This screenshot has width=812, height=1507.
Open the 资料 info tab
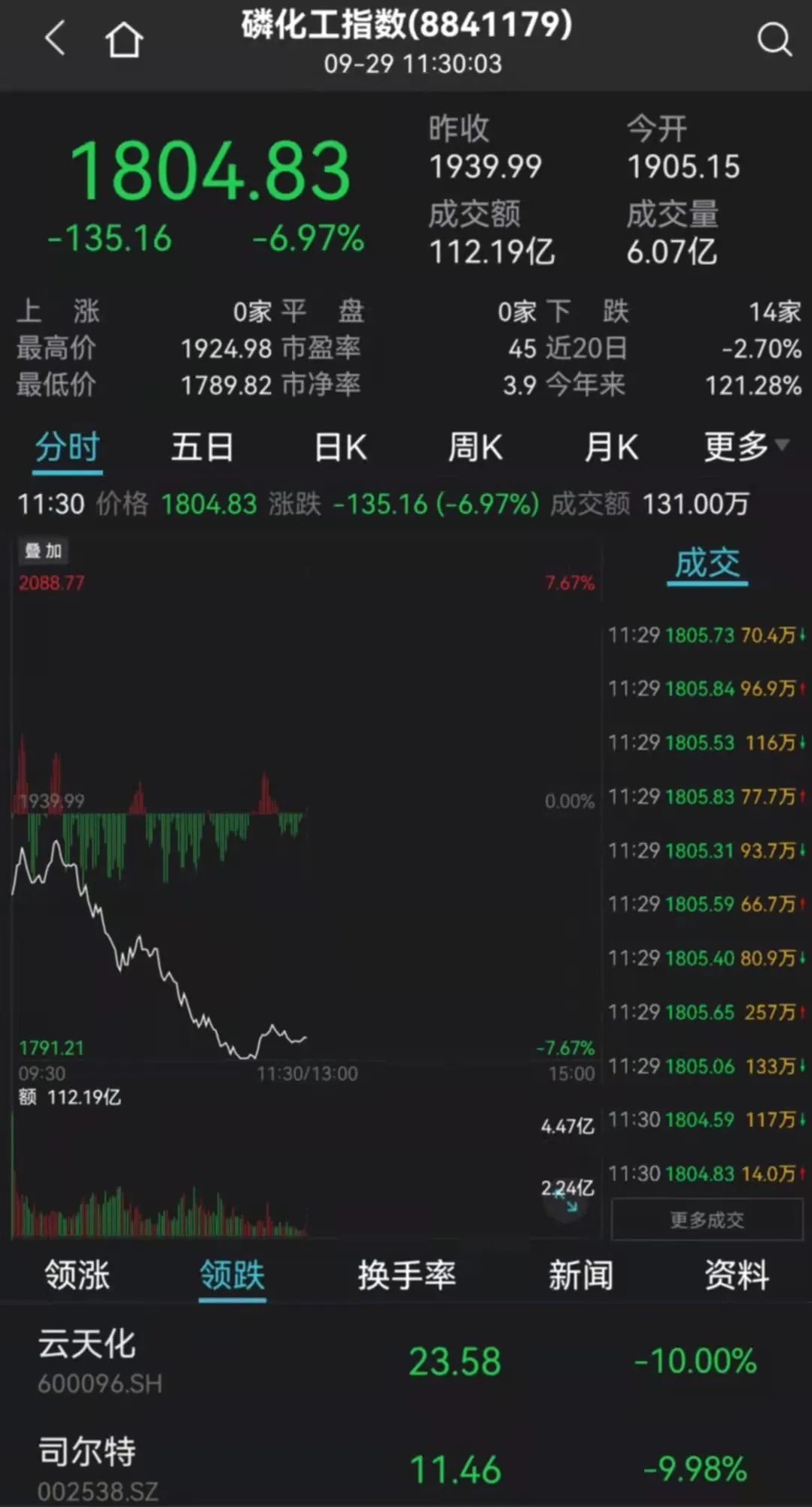[x=736, y=1275]
